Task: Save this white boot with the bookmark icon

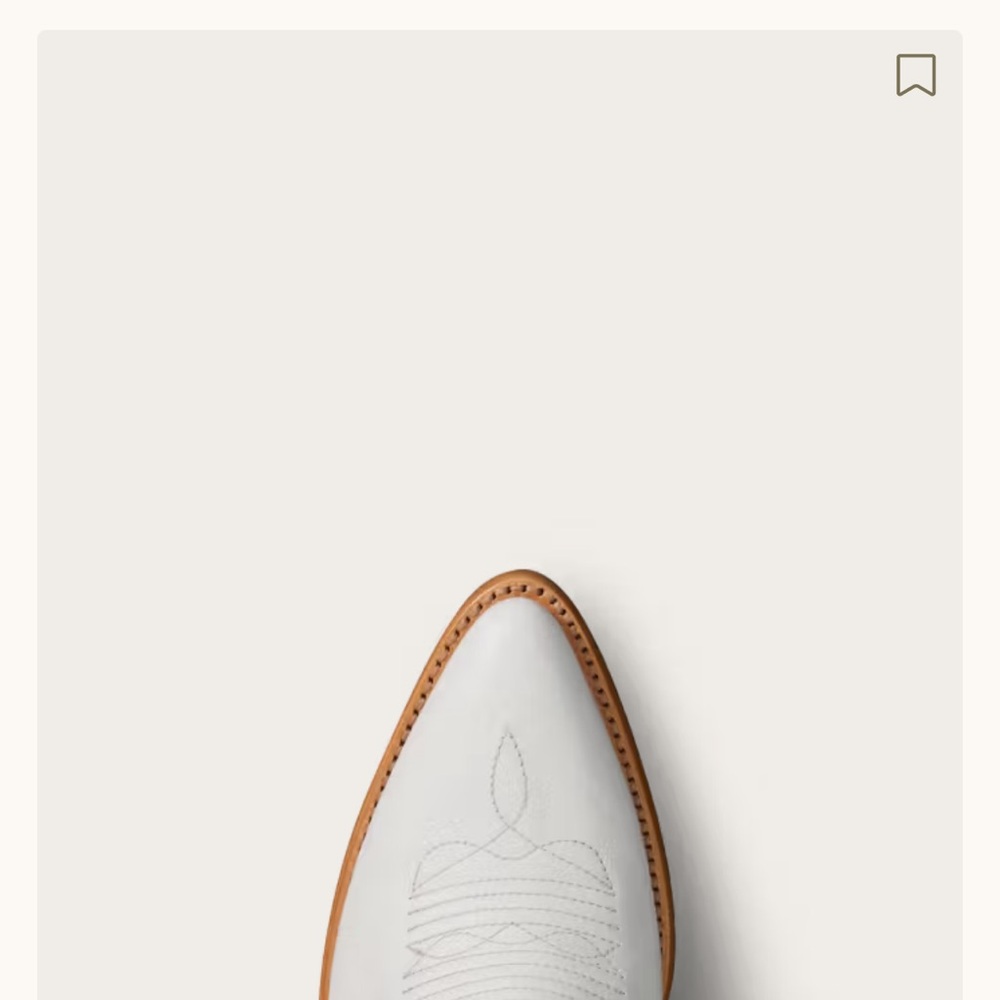Action: click(915, 75)
